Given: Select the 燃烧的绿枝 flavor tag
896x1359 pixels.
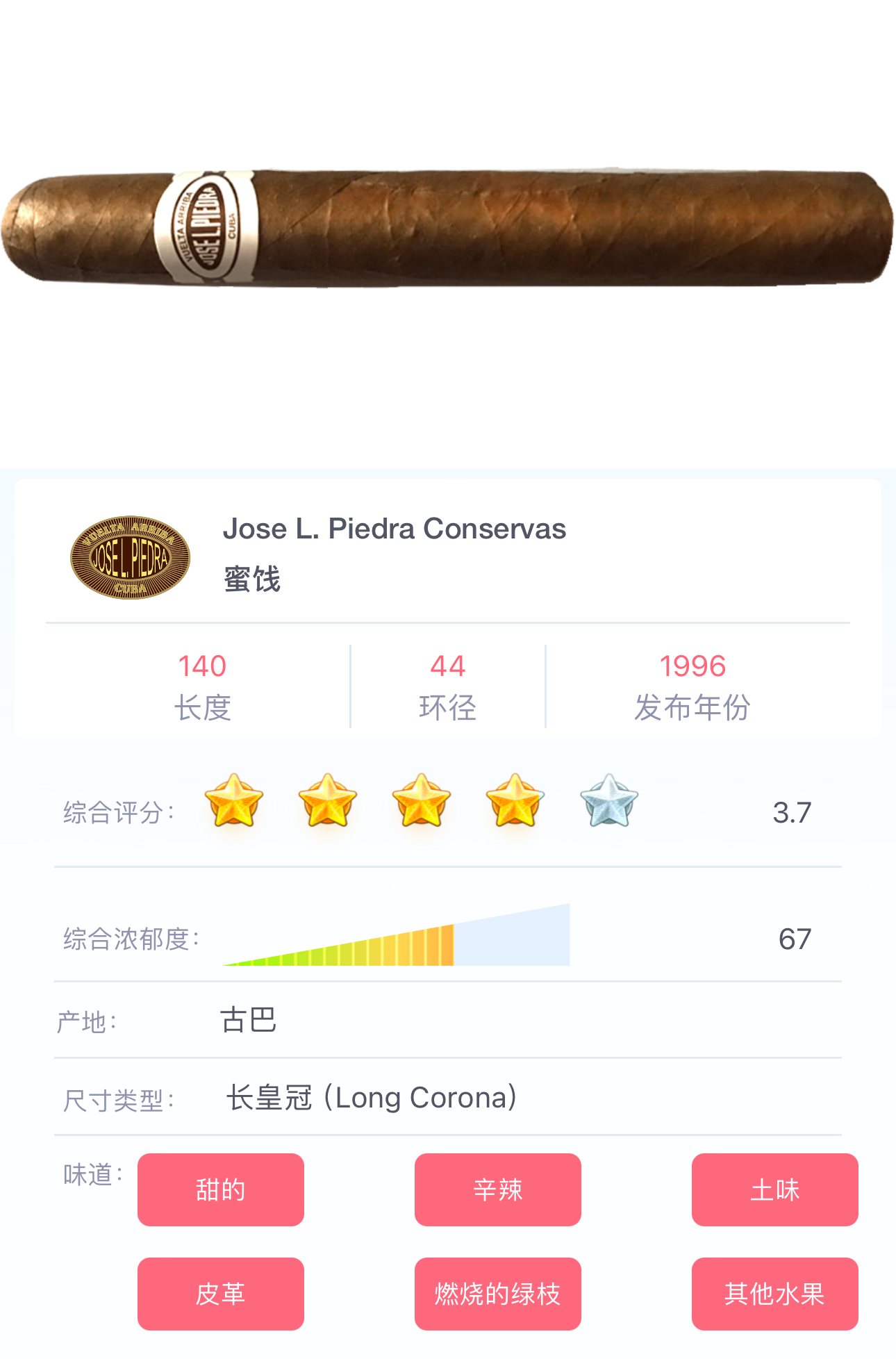Looking at the screenshot, I should point(497,1293).
